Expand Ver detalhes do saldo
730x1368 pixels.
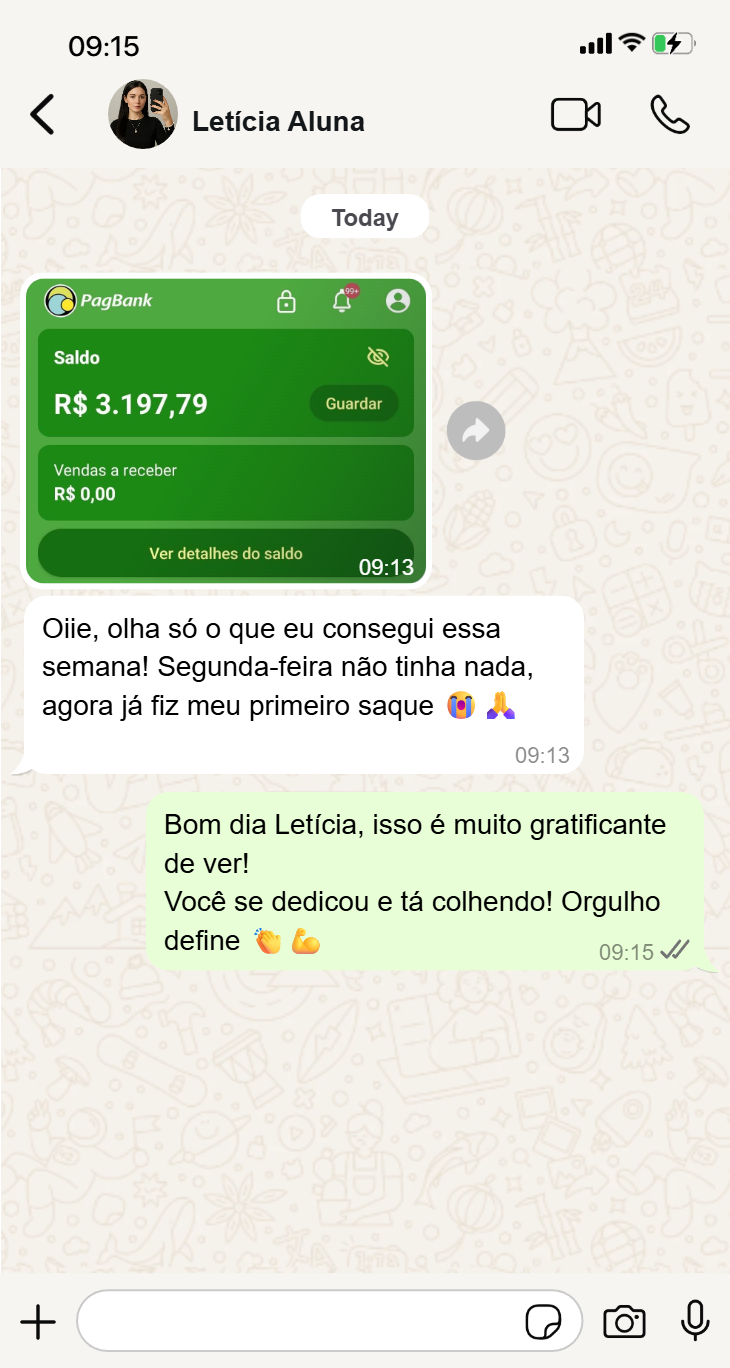pos(225,553)
